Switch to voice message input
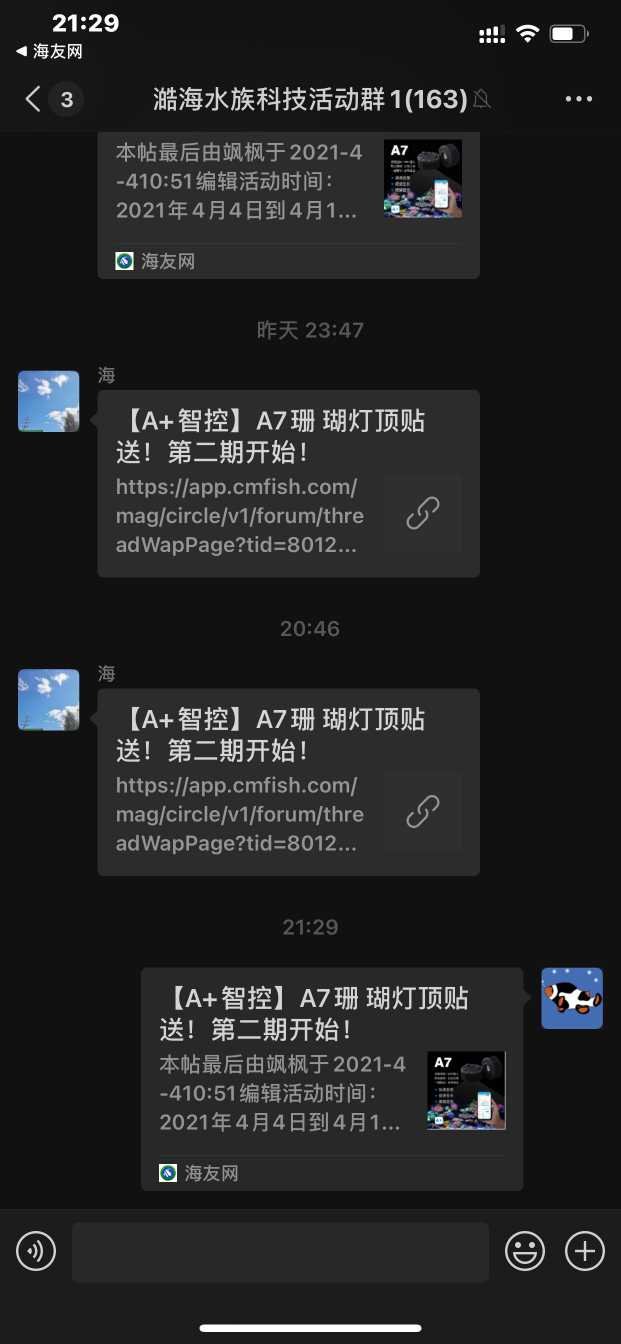The width and height of the screenshot is (621, 1344). click(36, 1251)
